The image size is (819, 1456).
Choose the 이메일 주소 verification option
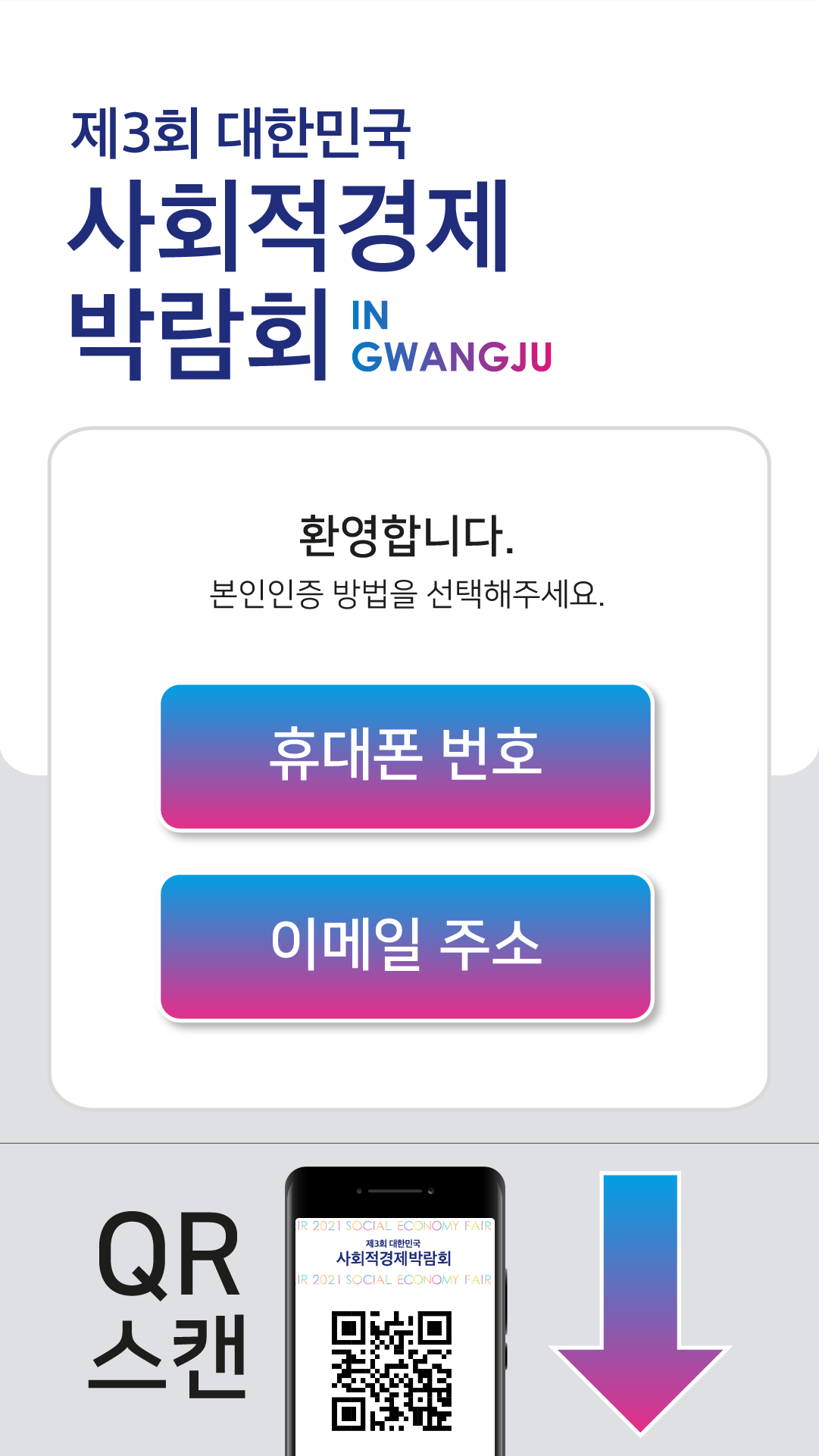[x=406, y=947]
